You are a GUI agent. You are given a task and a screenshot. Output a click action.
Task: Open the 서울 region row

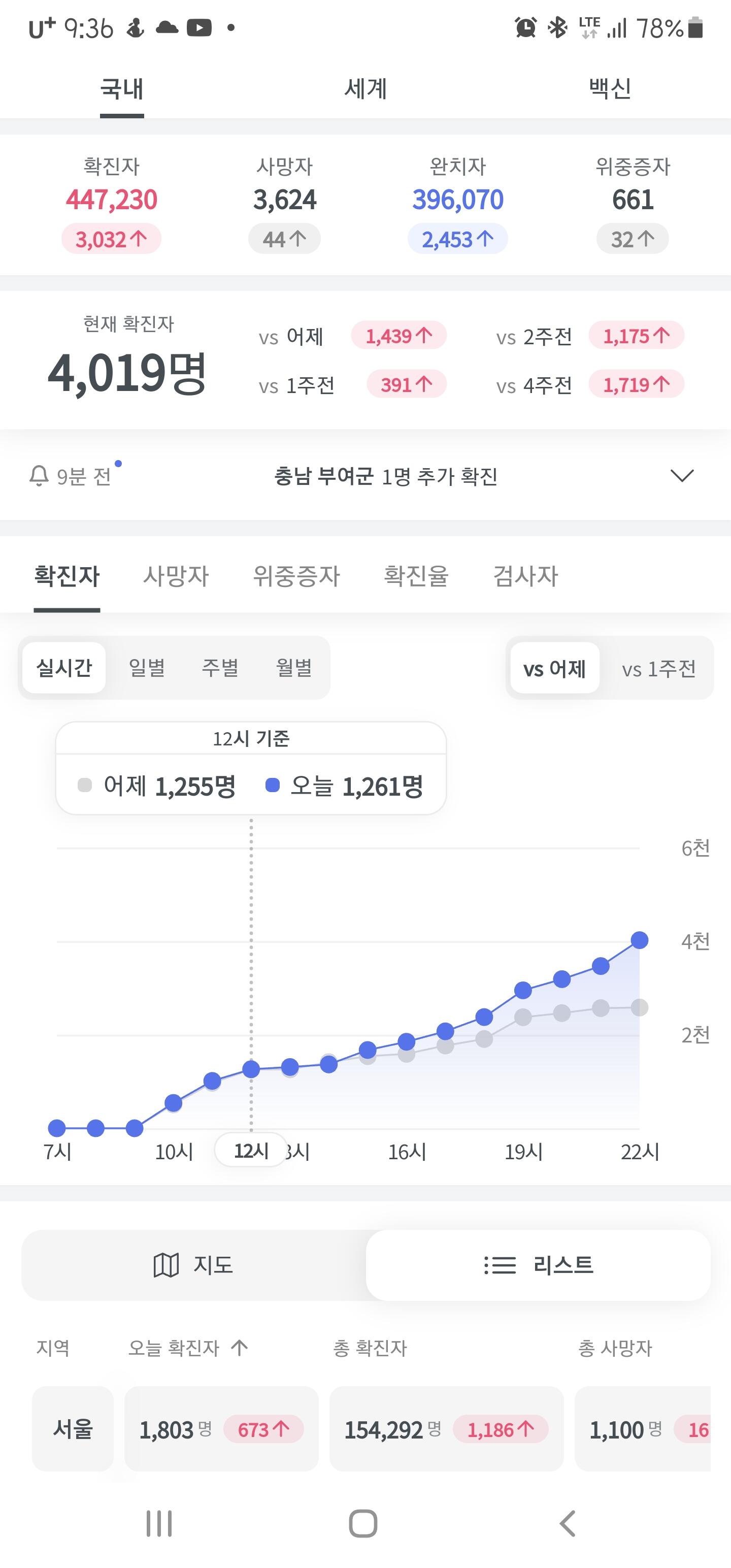tap(73, 1428)
